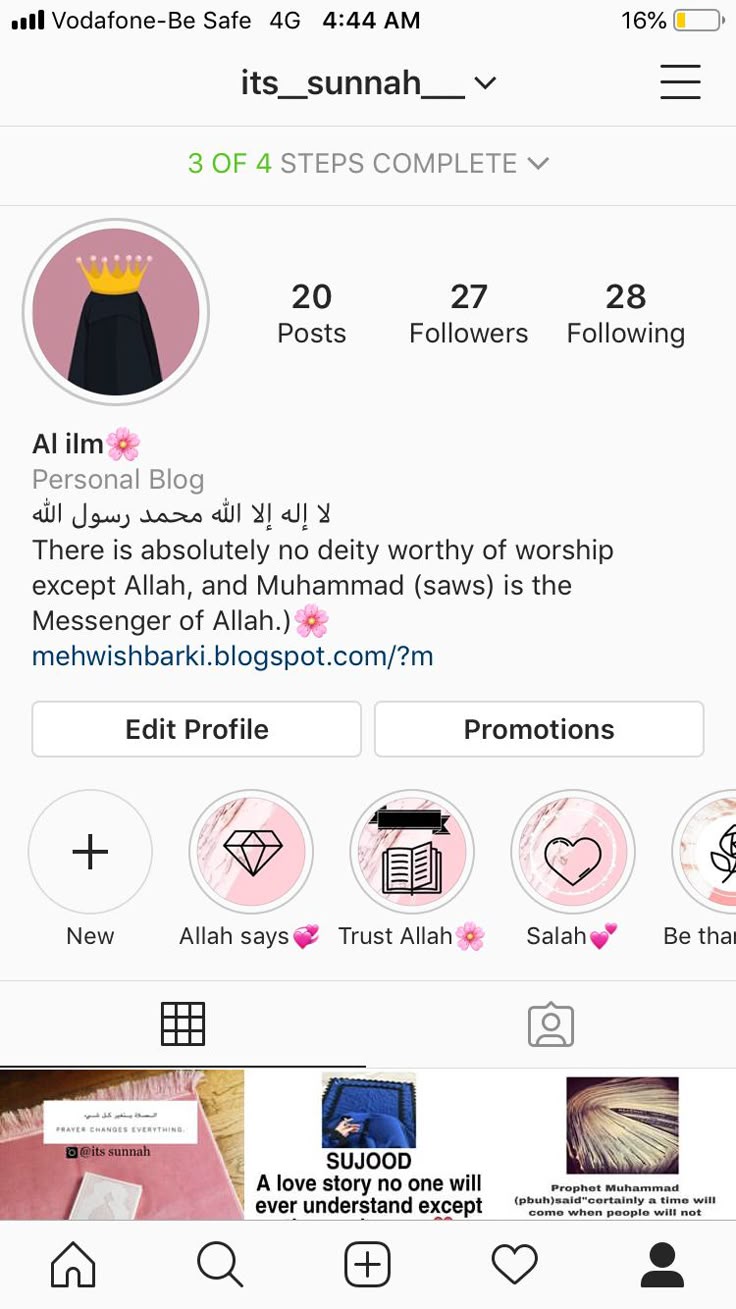
Task: Switch to the posts grid tab
Action: pos(183,1022)
